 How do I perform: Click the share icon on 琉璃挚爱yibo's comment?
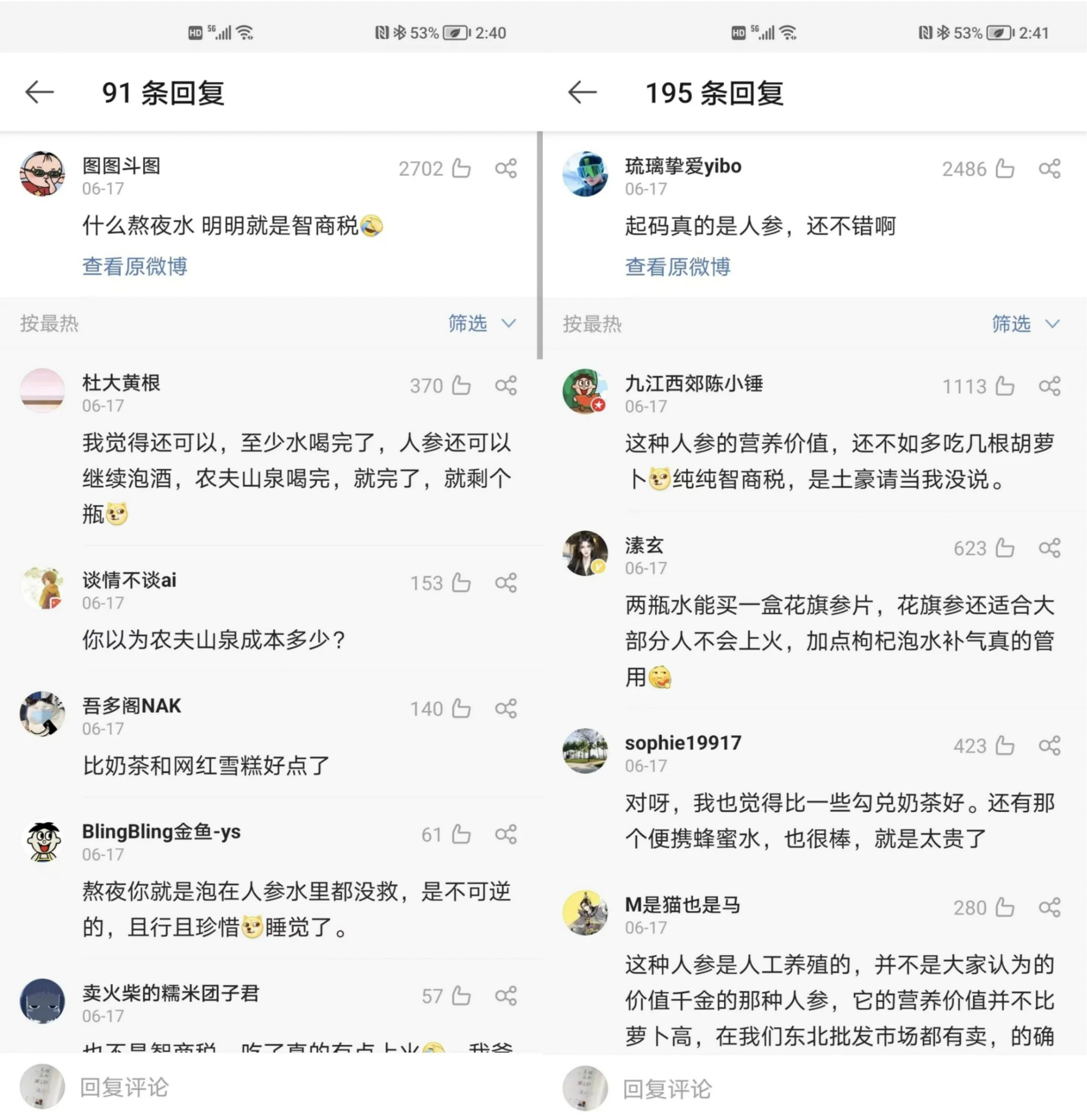pos(1049,169)
